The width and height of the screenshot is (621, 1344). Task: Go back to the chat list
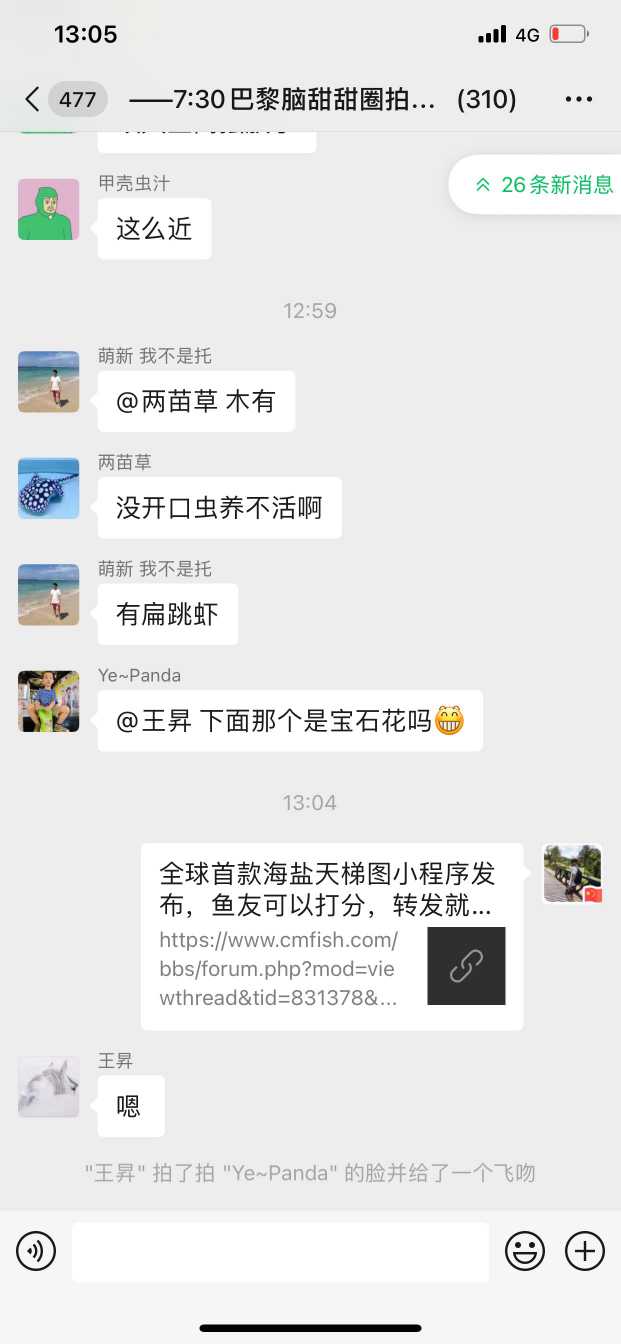pyautogui.click(x=32, y=99)
